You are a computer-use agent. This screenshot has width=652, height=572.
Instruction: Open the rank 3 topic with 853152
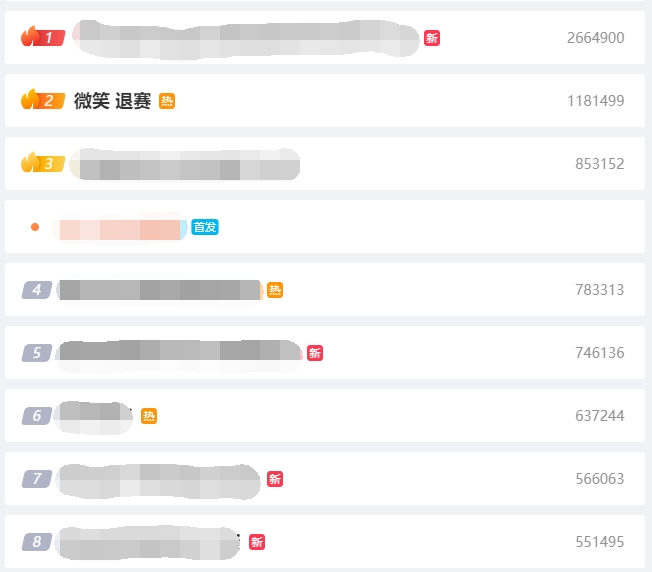coord(186,164)
